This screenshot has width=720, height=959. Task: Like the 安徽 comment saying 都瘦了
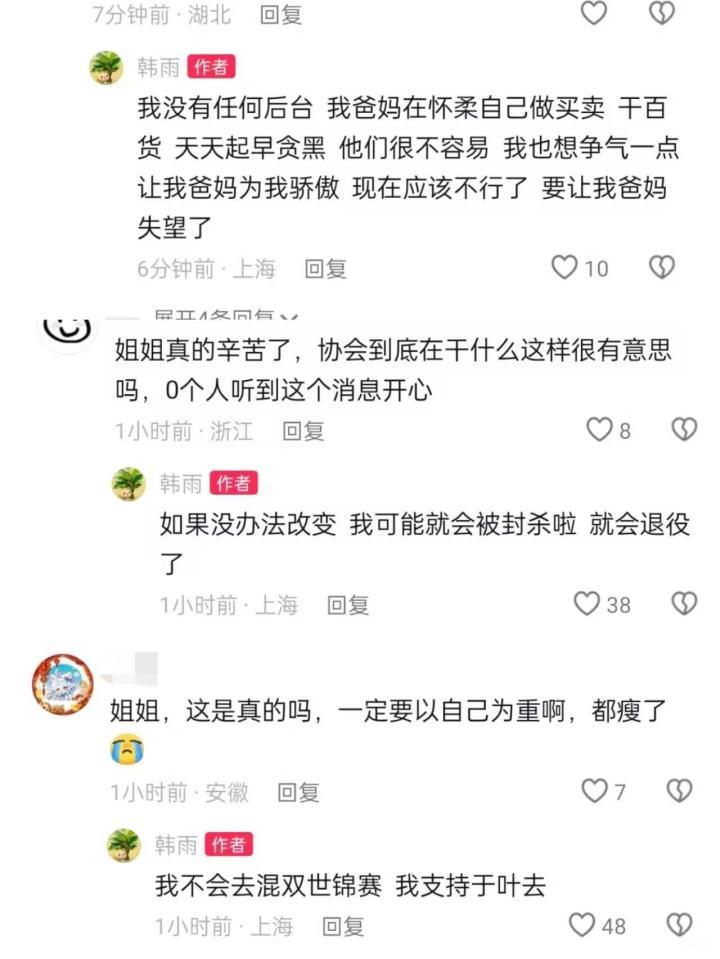pyautogui.click(x=595, y=791)
